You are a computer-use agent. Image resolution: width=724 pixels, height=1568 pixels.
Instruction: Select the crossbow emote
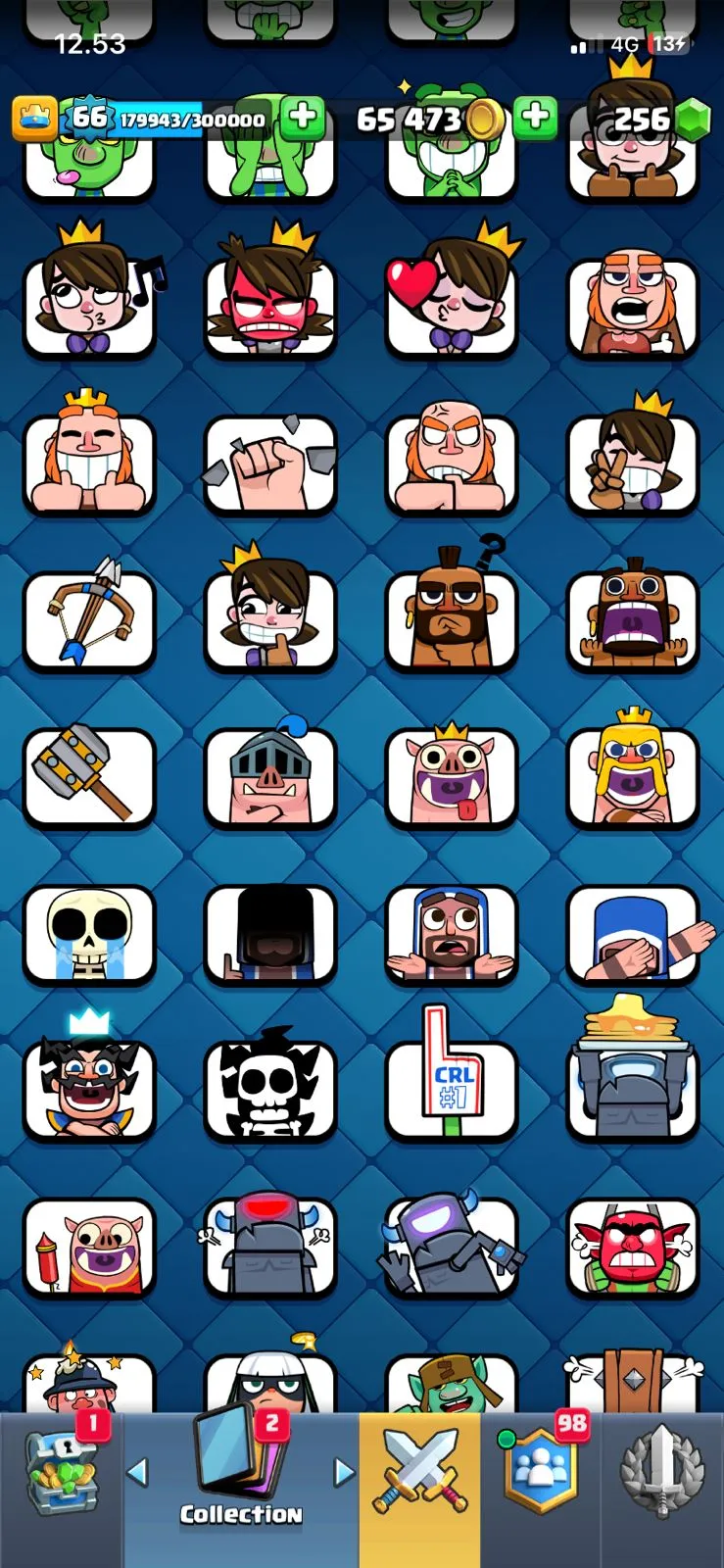pyautogui.click(x=89, y=619)
